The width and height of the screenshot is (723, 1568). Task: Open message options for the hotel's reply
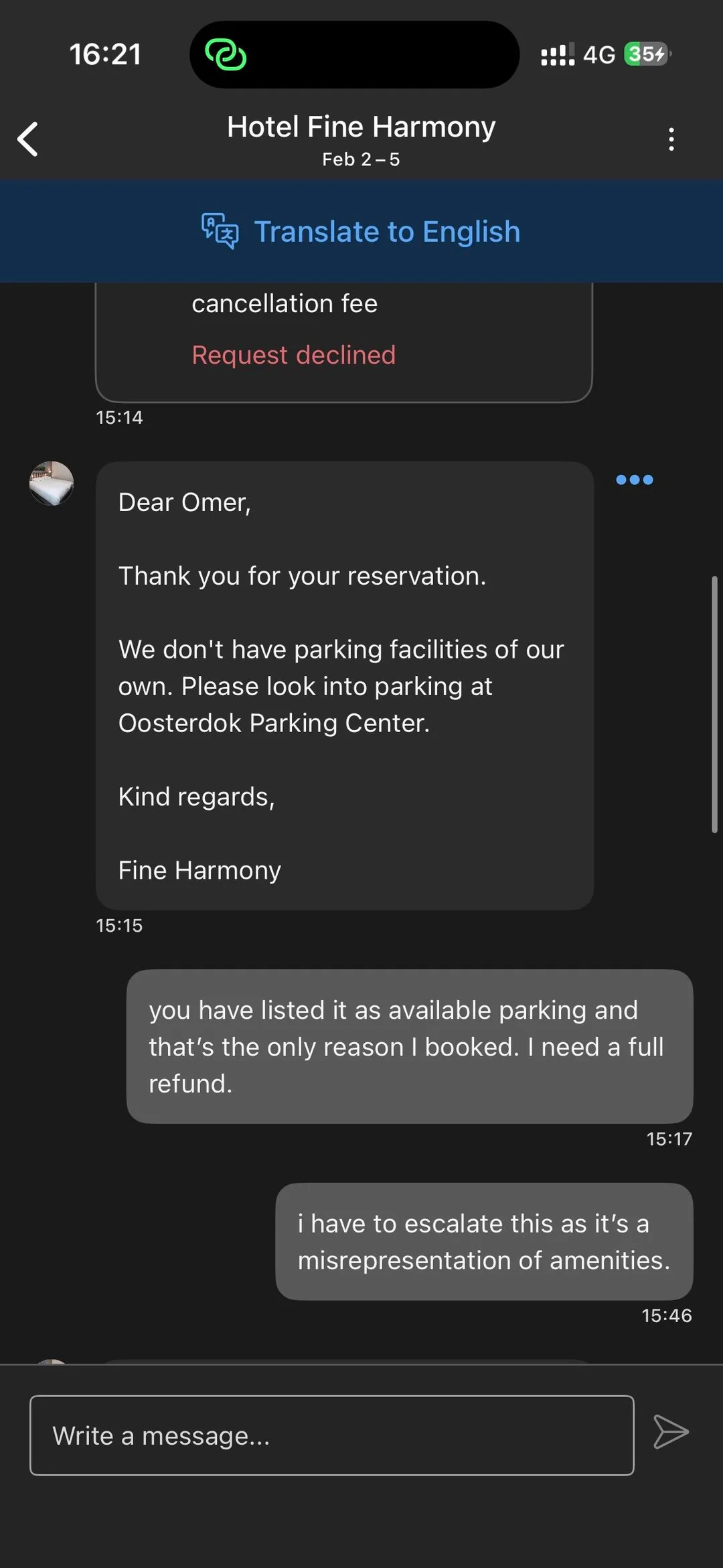click(634, 480)
